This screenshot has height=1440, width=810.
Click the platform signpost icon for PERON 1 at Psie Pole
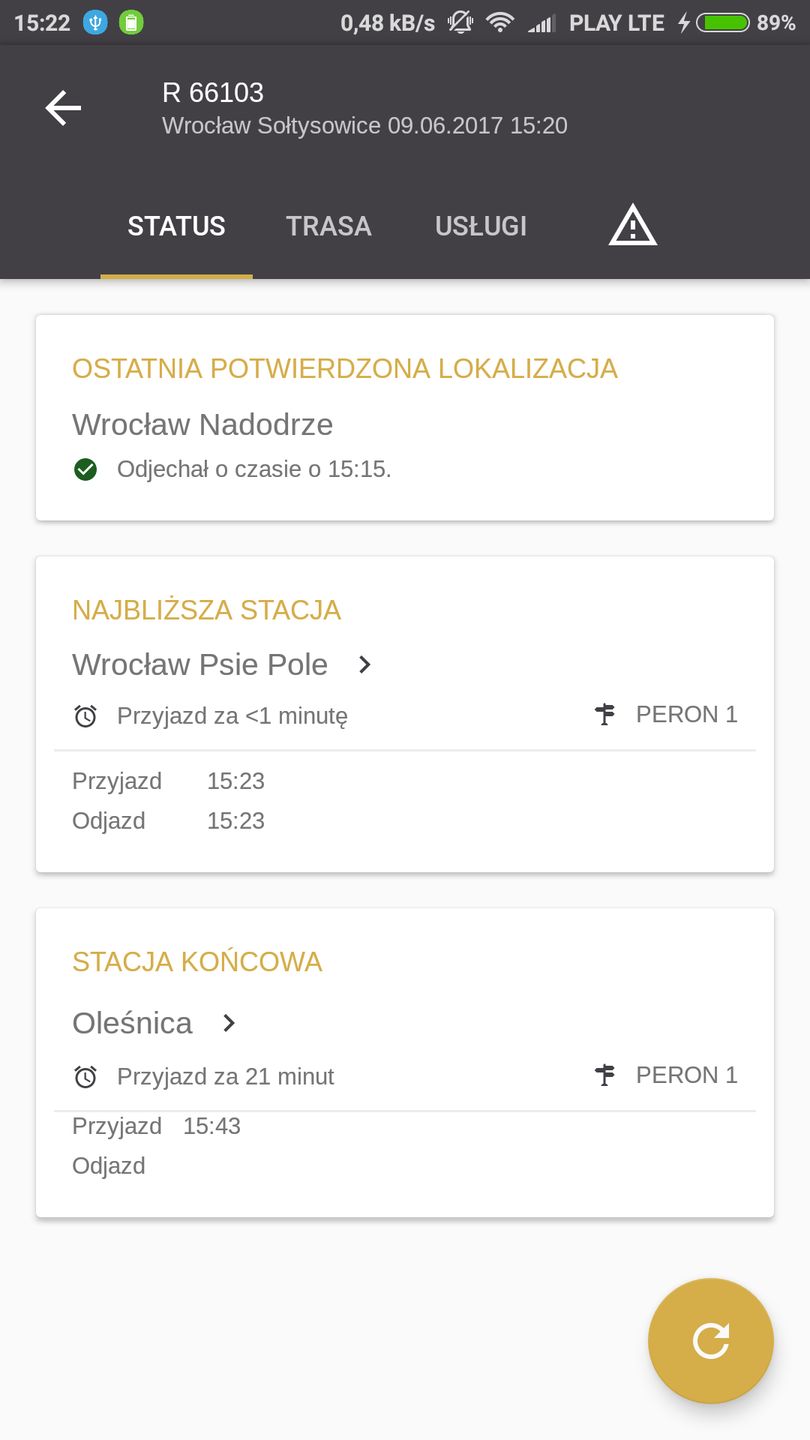[606, 714]
